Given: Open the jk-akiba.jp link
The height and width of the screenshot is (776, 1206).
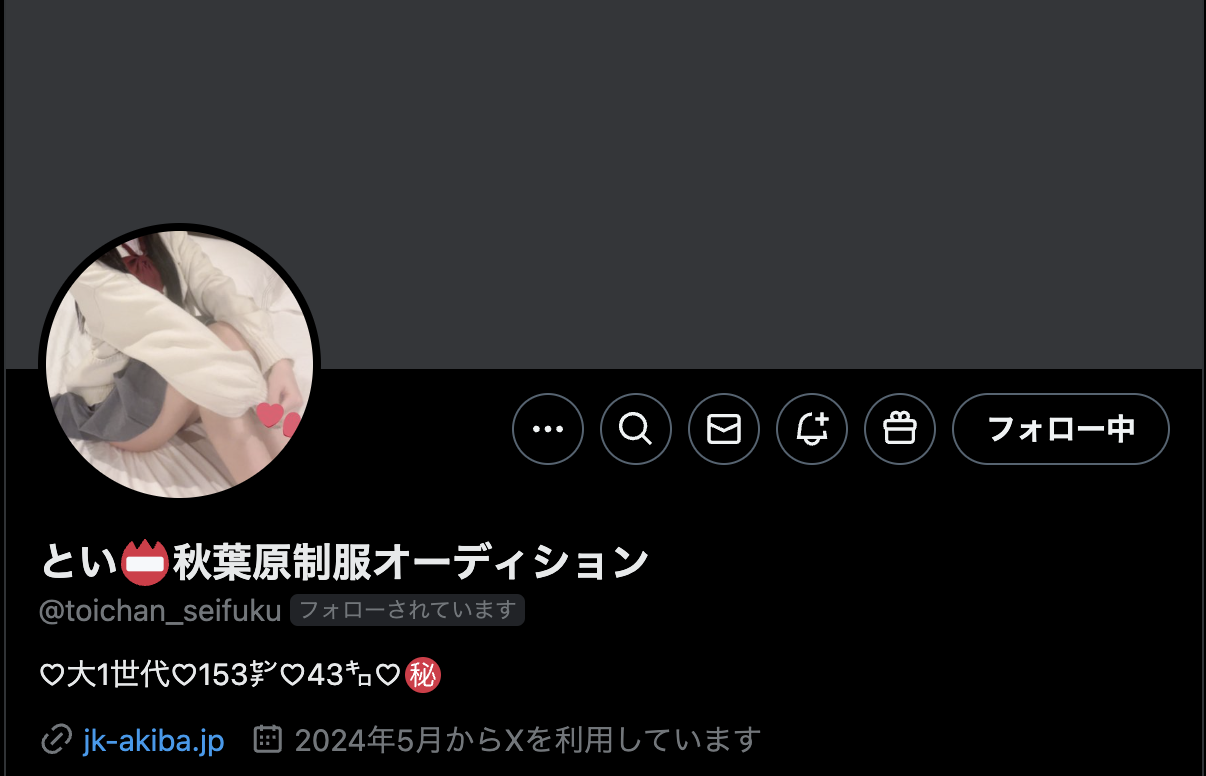Looking at the screenshot, I should click(153, 741).
